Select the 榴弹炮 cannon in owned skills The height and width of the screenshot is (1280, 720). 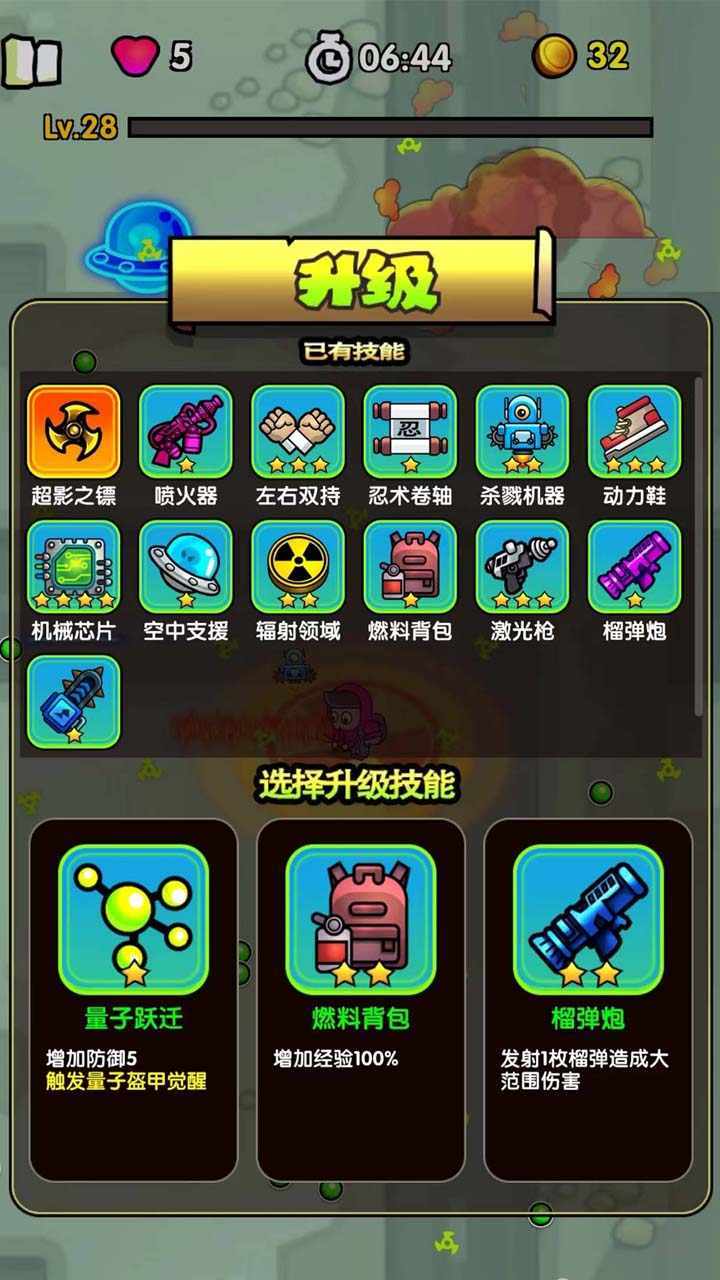(634, 570)
